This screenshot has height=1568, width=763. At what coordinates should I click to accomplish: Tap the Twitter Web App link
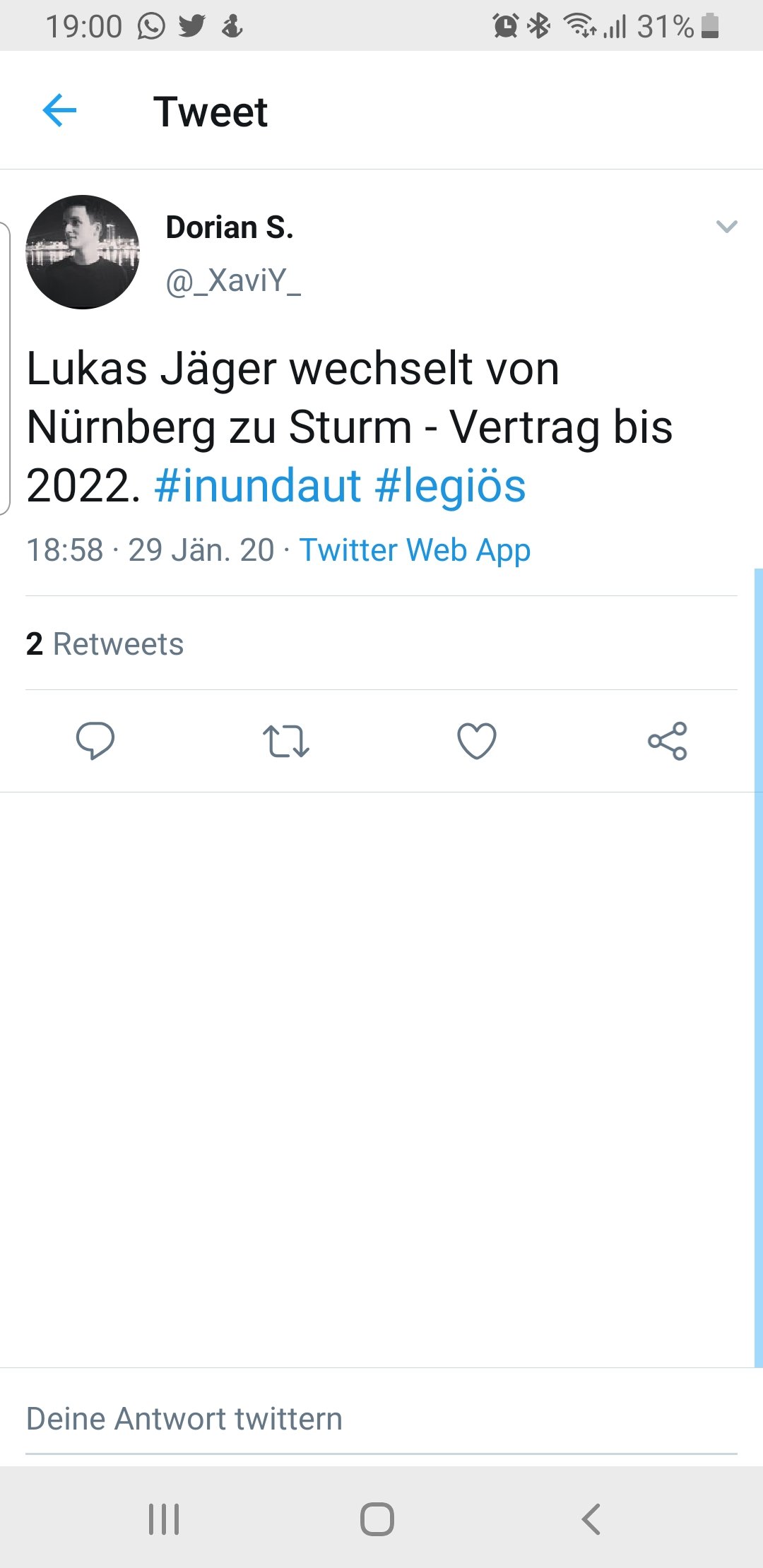point(415,550)
